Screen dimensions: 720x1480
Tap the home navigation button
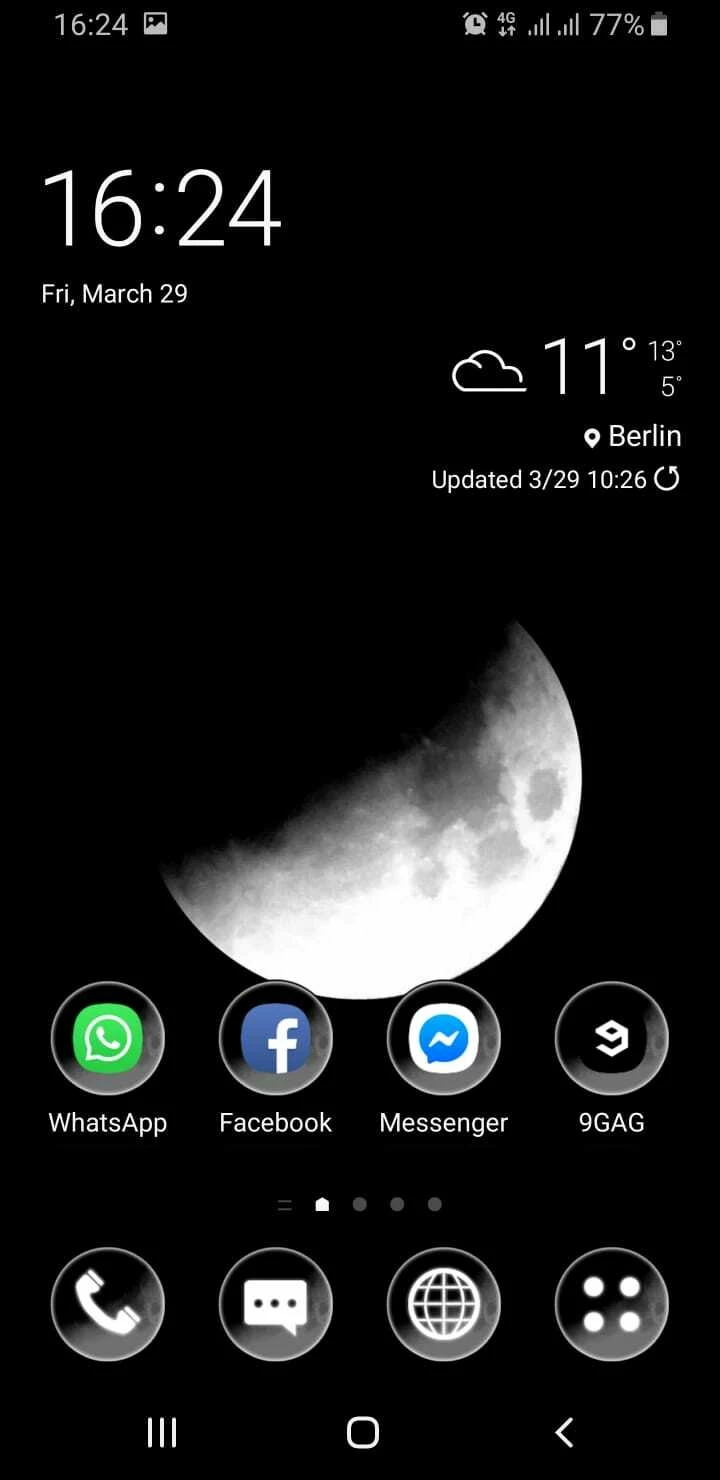click(x=362, y=1432)
